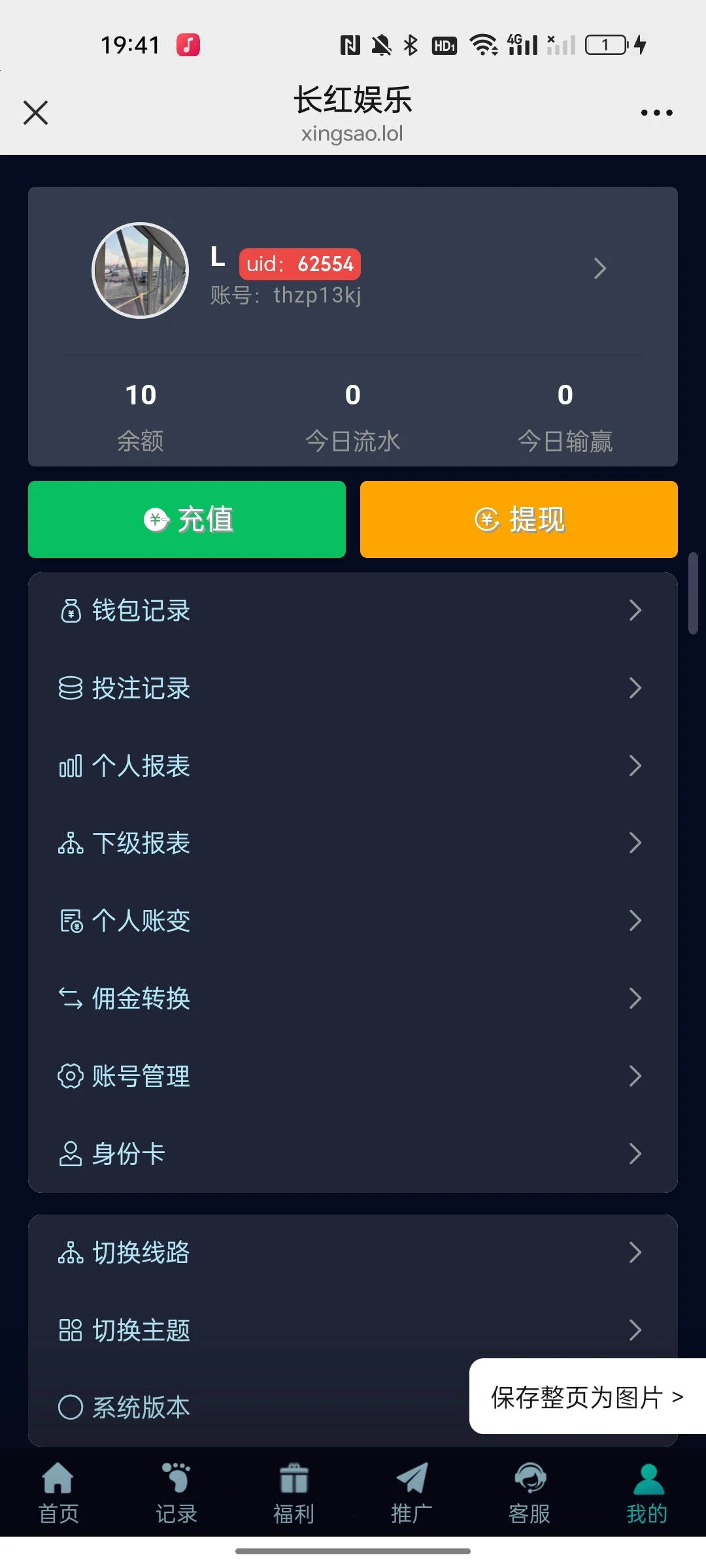Image resolution: width=706 pixels, height=1568 pixels.
Task: Select the 切换主题 theme switch icon
Action: [x=71, y=1330]
